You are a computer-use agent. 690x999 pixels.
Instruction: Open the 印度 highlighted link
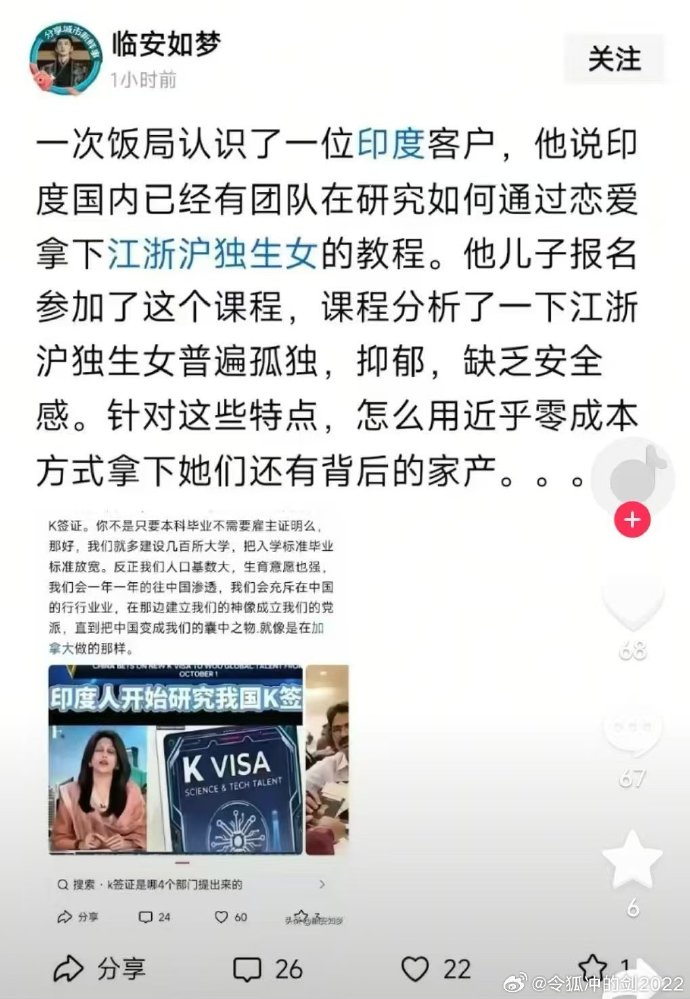click(391, 147)
